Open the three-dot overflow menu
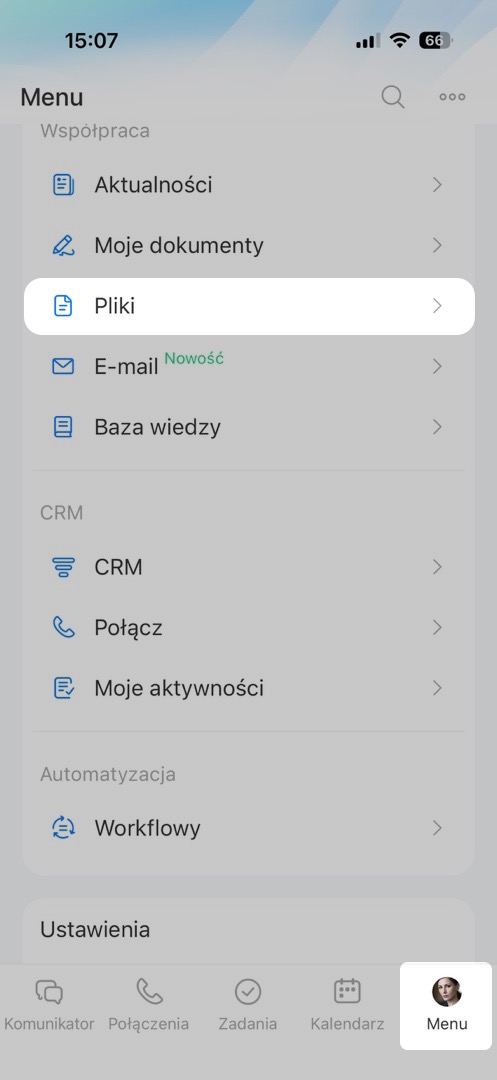 tap(452, 97)
